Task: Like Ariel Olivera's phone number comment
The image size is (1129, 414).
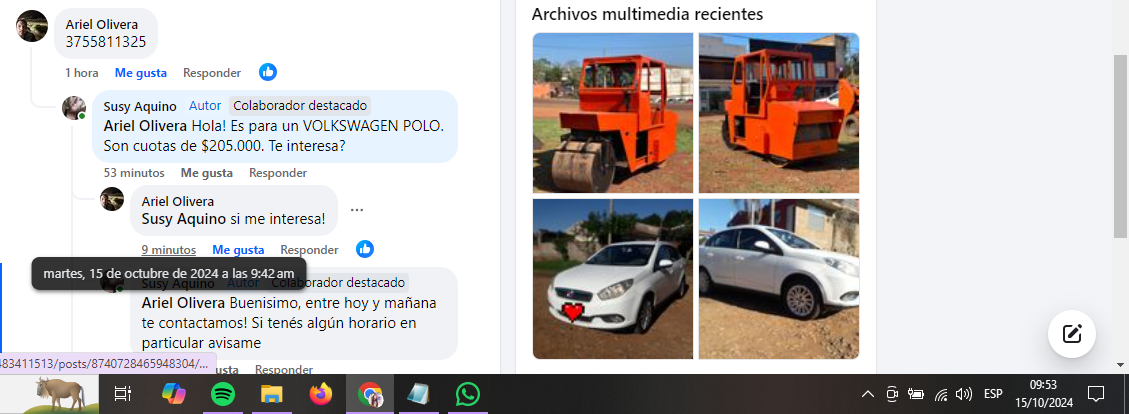Action: click(x=139, y=73)
